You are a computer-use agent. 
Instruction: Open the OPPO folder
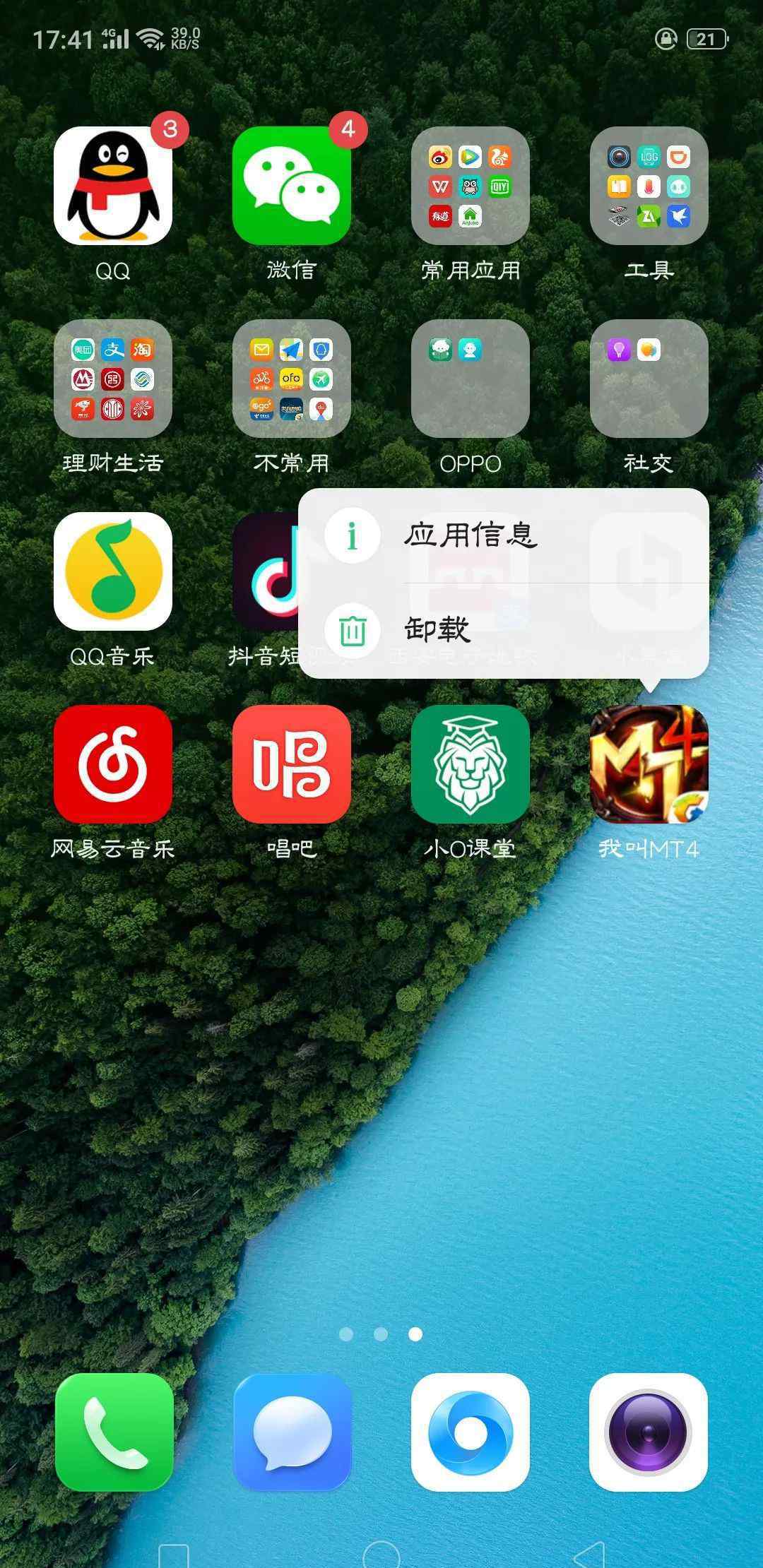pos(470,379)
